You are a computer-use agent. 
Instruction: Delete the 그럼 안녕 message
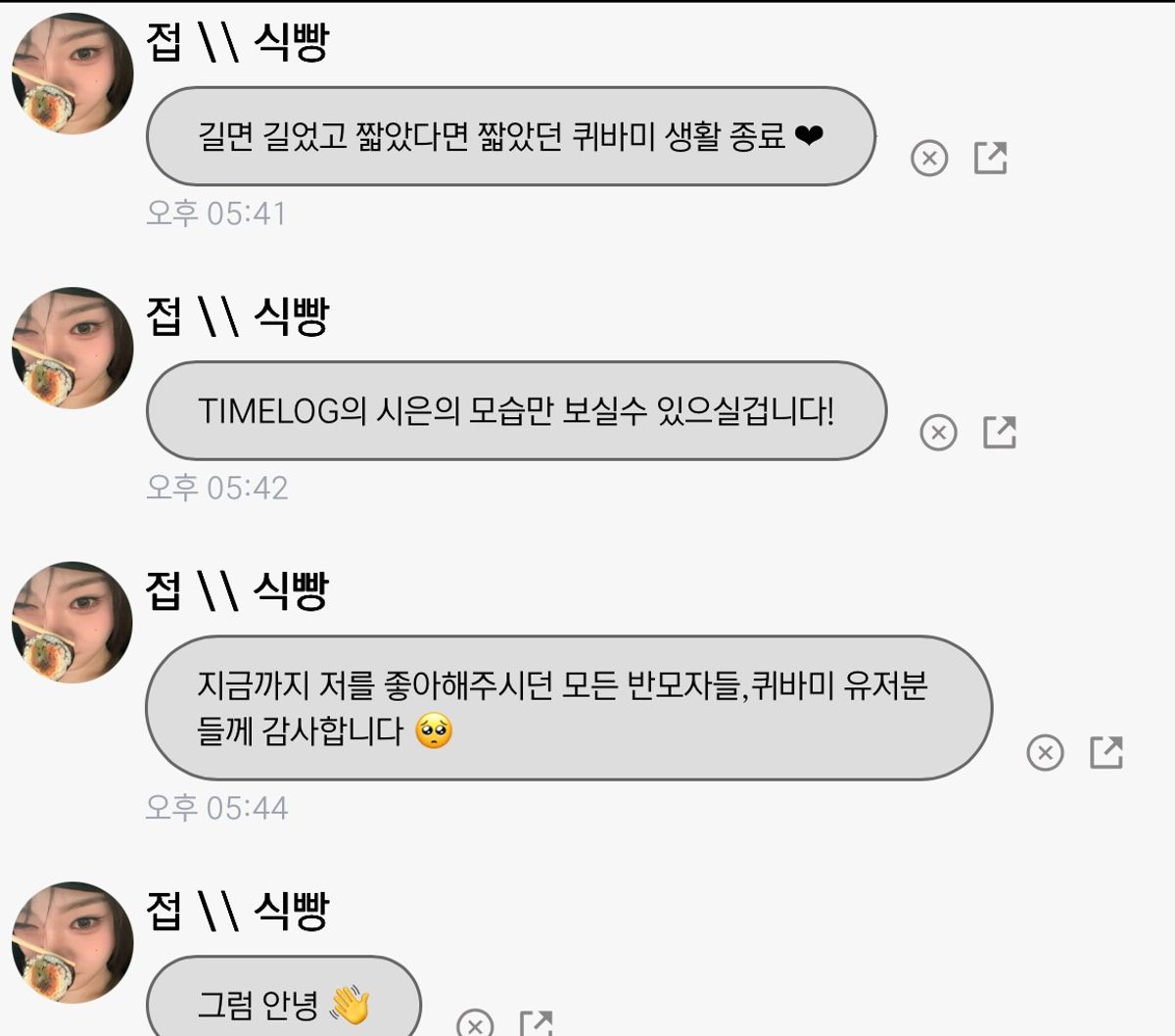click(x=475, y=1024)
